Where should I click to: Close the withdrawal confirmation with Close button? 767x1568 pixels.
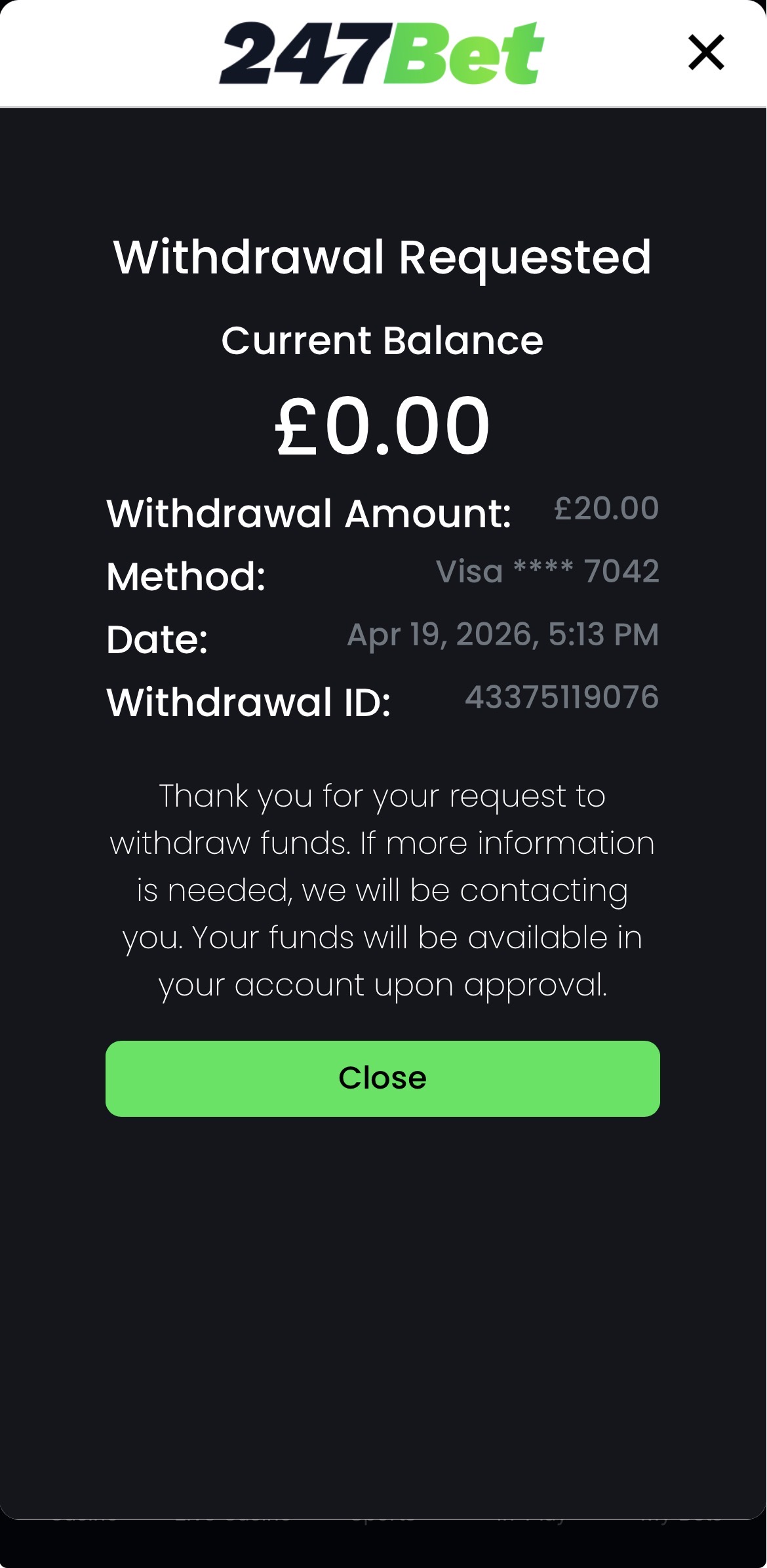click(x=383, y=1077)
